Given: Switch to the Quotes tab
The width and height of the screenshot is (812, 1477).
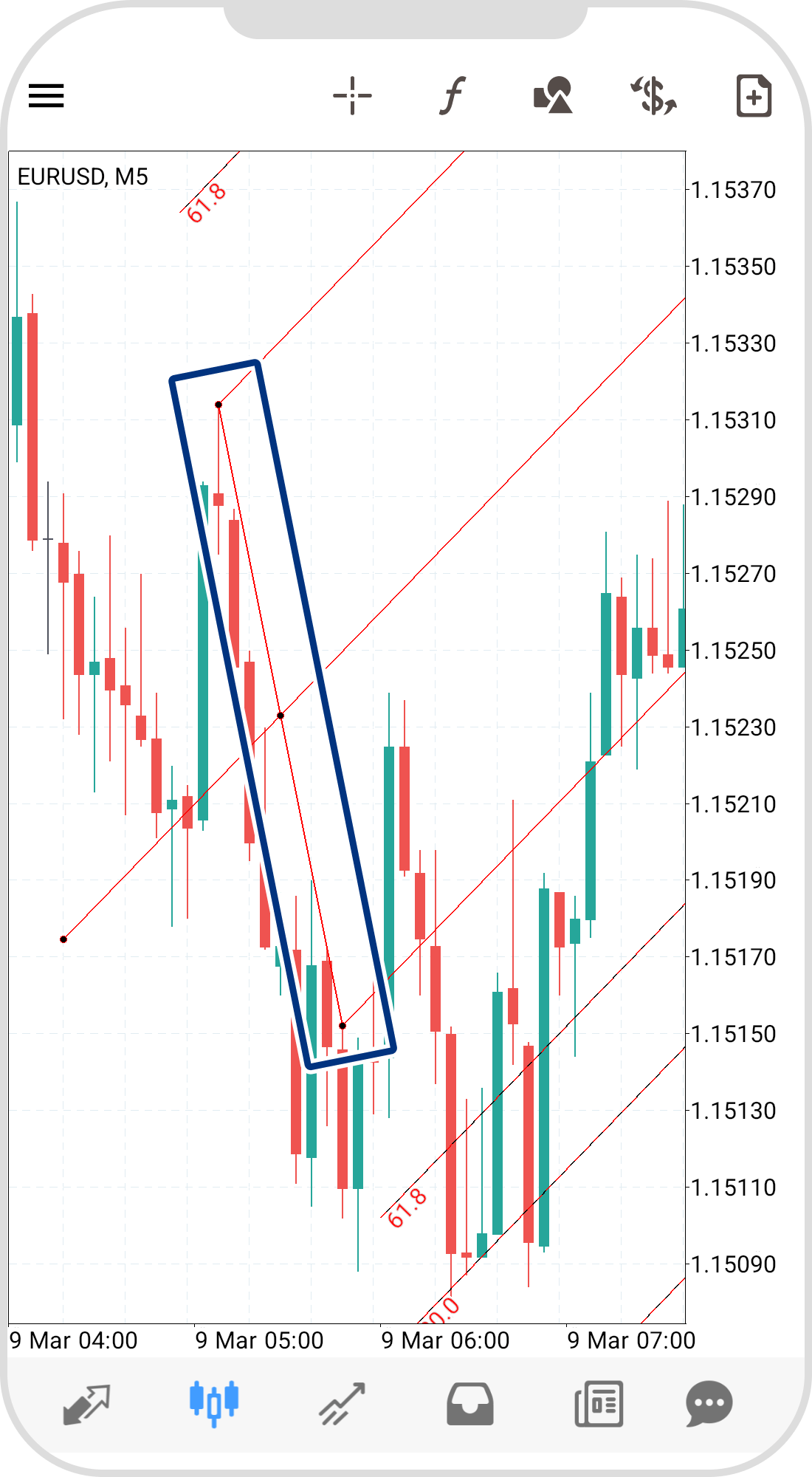Looking at the screenshot, I should tap(86, 1403).
